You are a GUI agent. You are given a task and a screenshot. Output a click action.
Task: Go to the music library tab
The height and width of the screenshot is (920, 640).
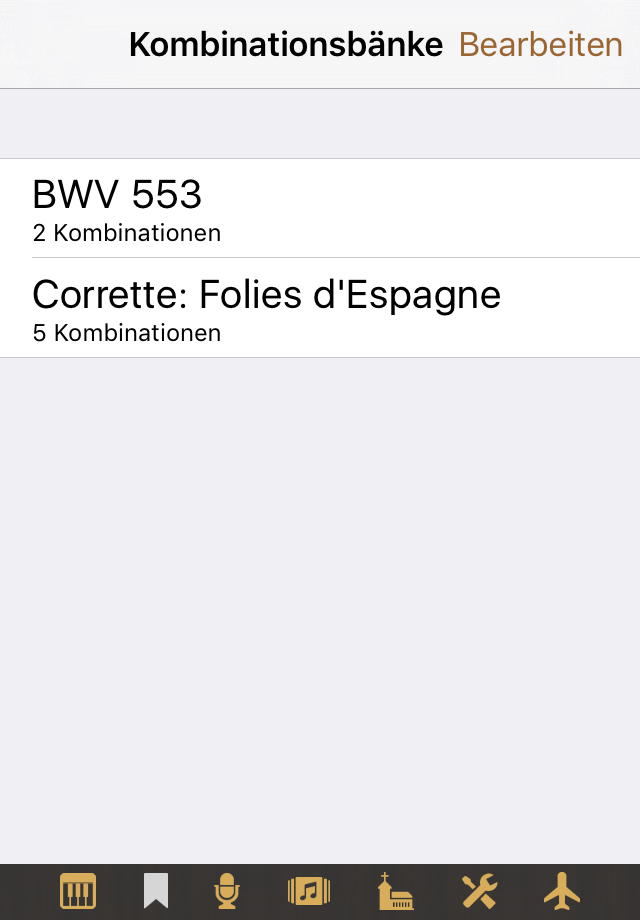click(309, 890)
